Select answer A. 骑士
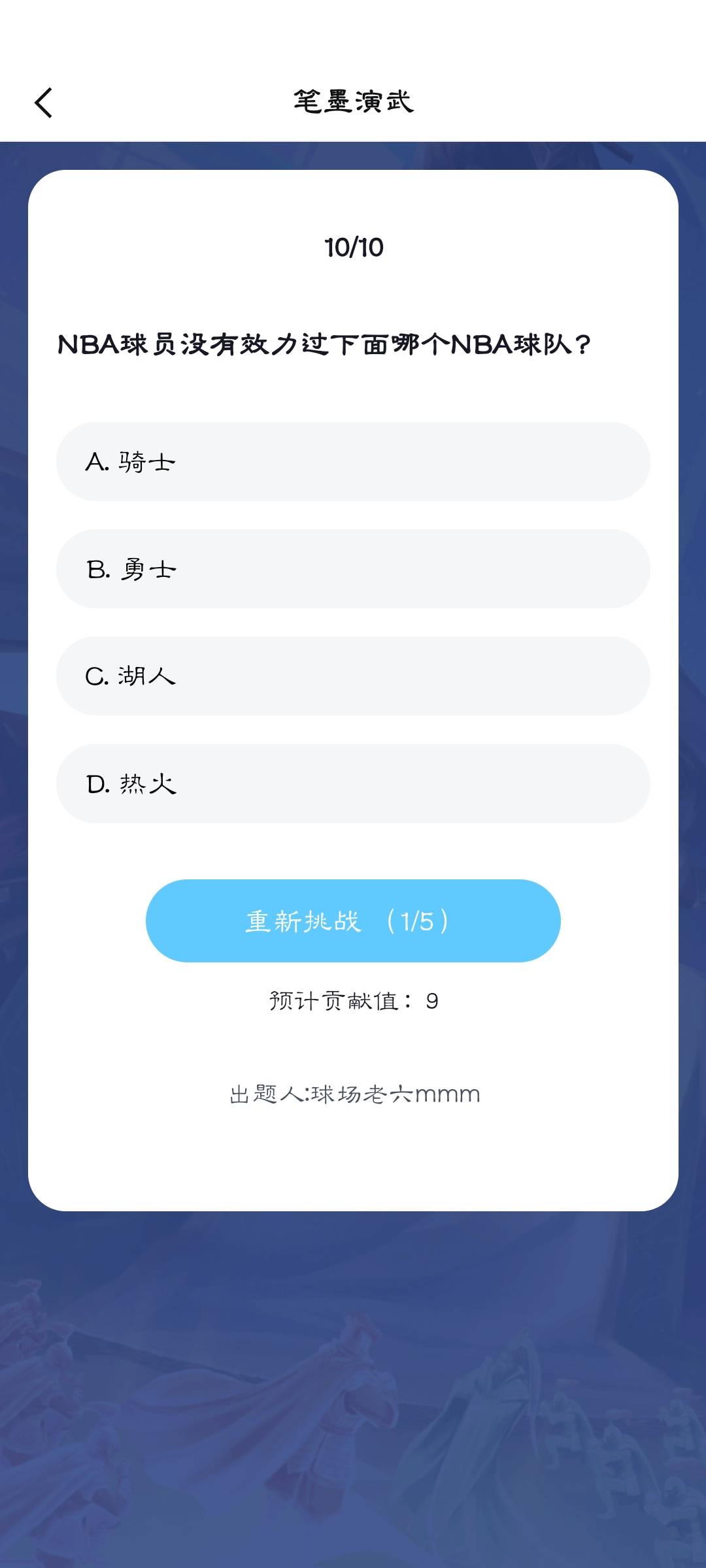This screenshot has width=706, height=1568. click(x=353, y=462)
